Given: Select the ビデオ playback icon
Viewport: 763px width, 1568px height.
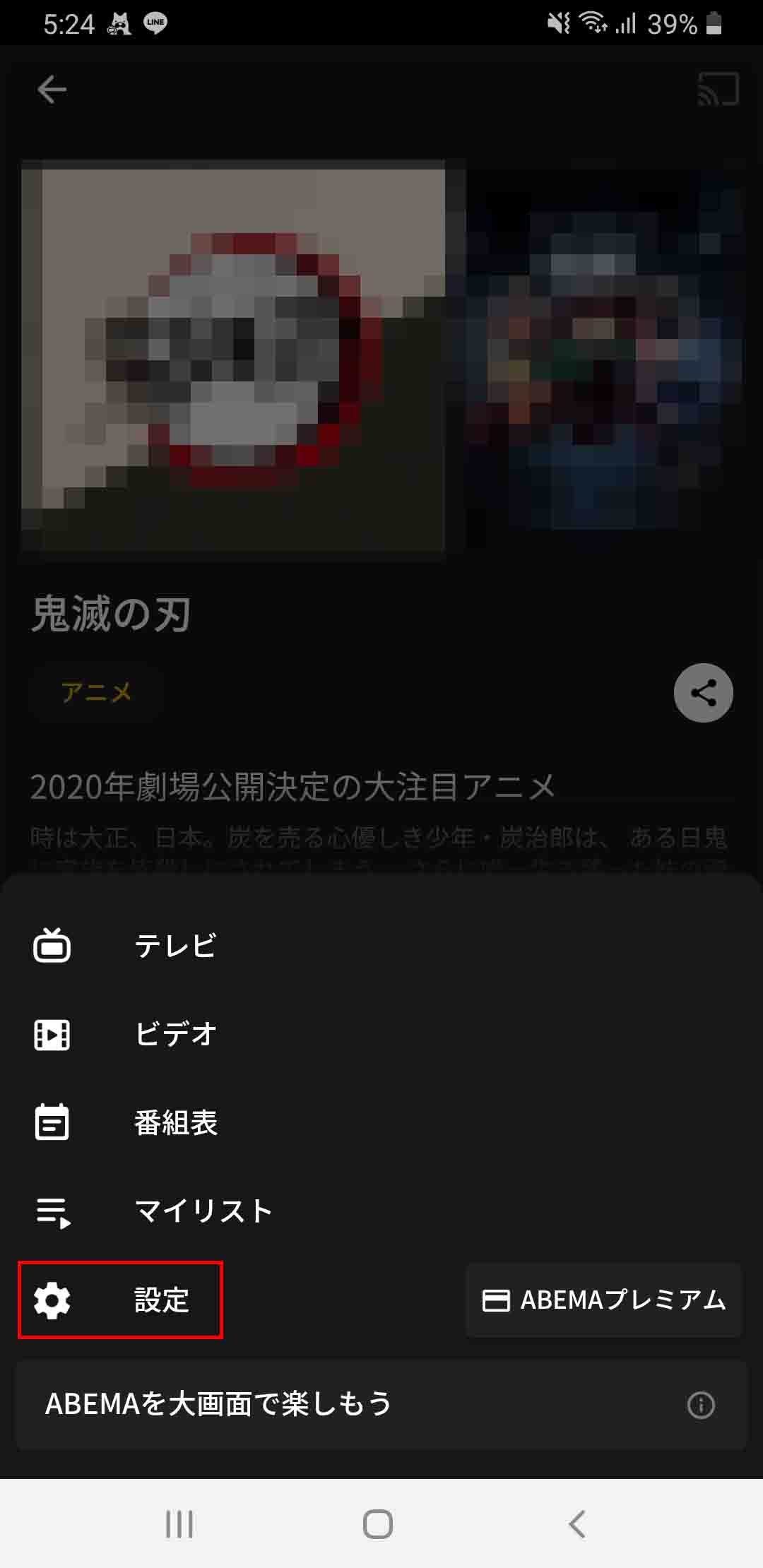Looking at the screenshot, I should pyautogui.click(x=51, y=1035).
